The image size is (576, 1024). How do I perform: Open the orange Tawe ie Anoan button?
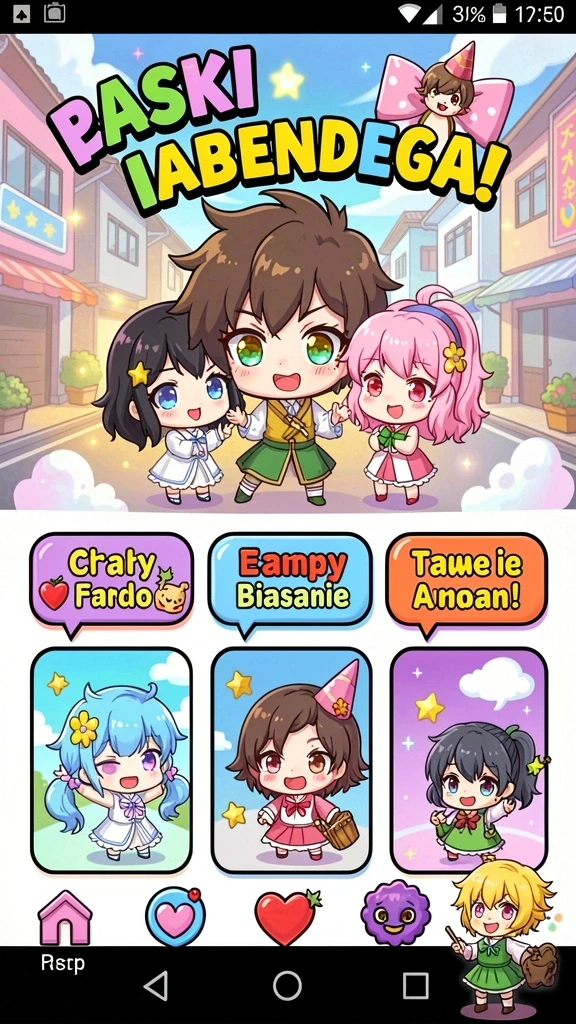point(466,580)
